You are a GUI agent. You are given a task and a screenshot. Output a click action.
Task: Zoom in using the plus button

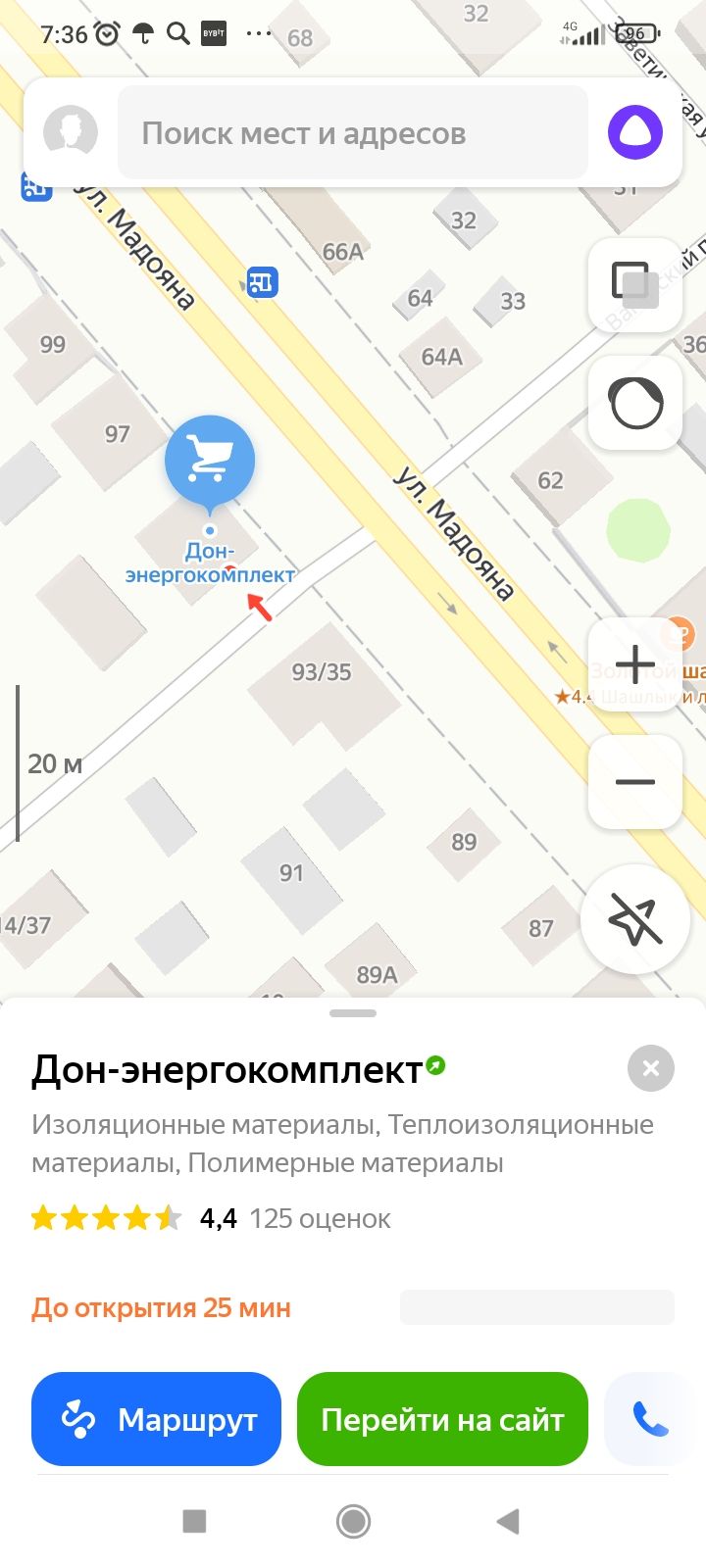[634, 662]
